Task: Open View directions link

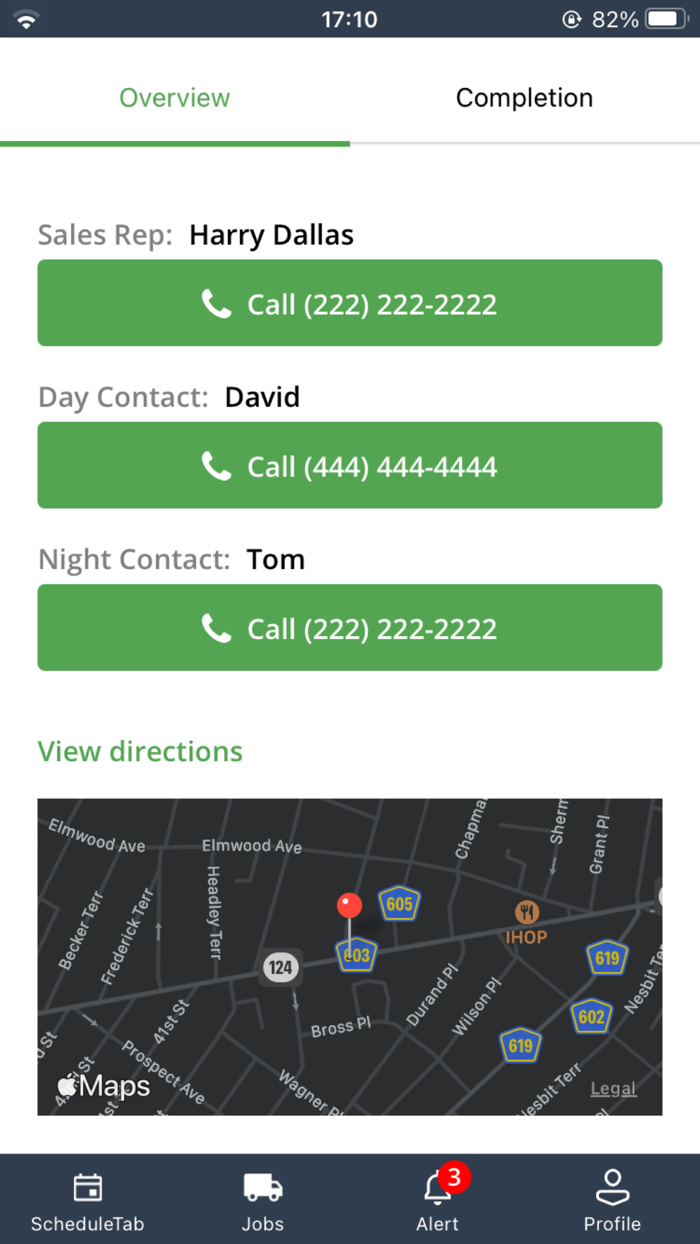Action: pyautogui.click(x=140, y=751)
